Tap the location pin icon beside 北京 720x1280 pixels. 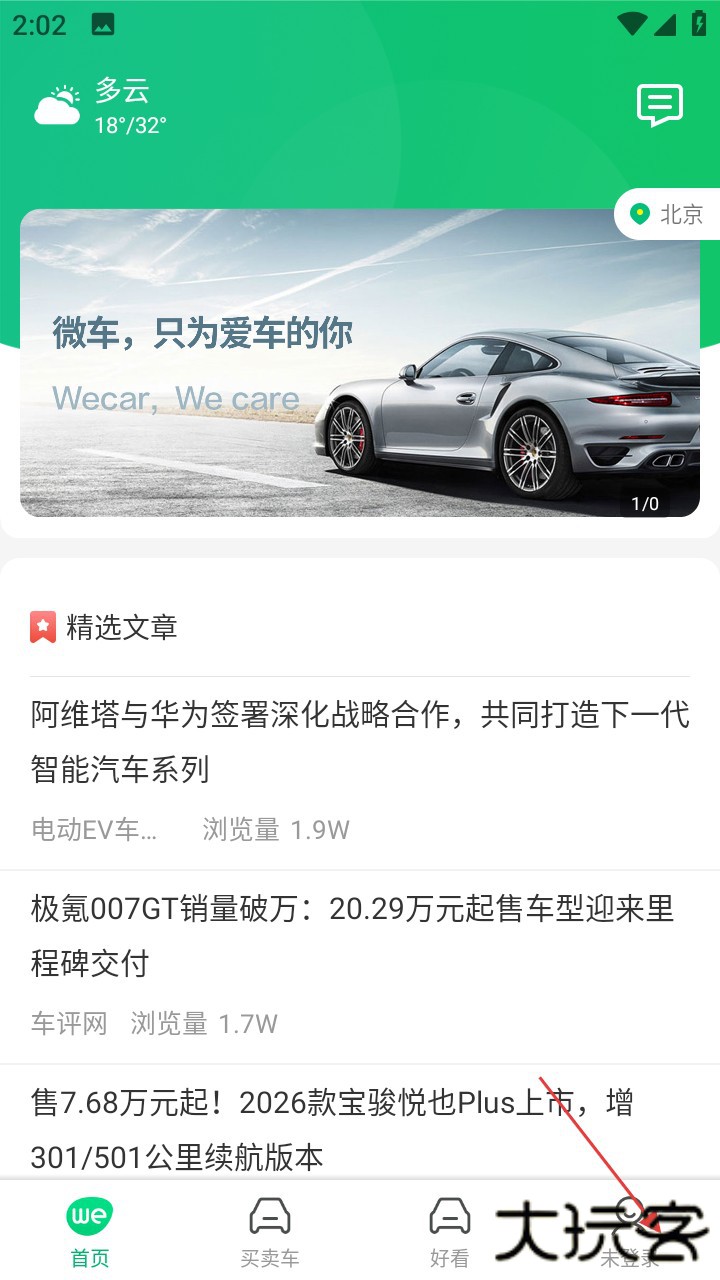point(642,214)
